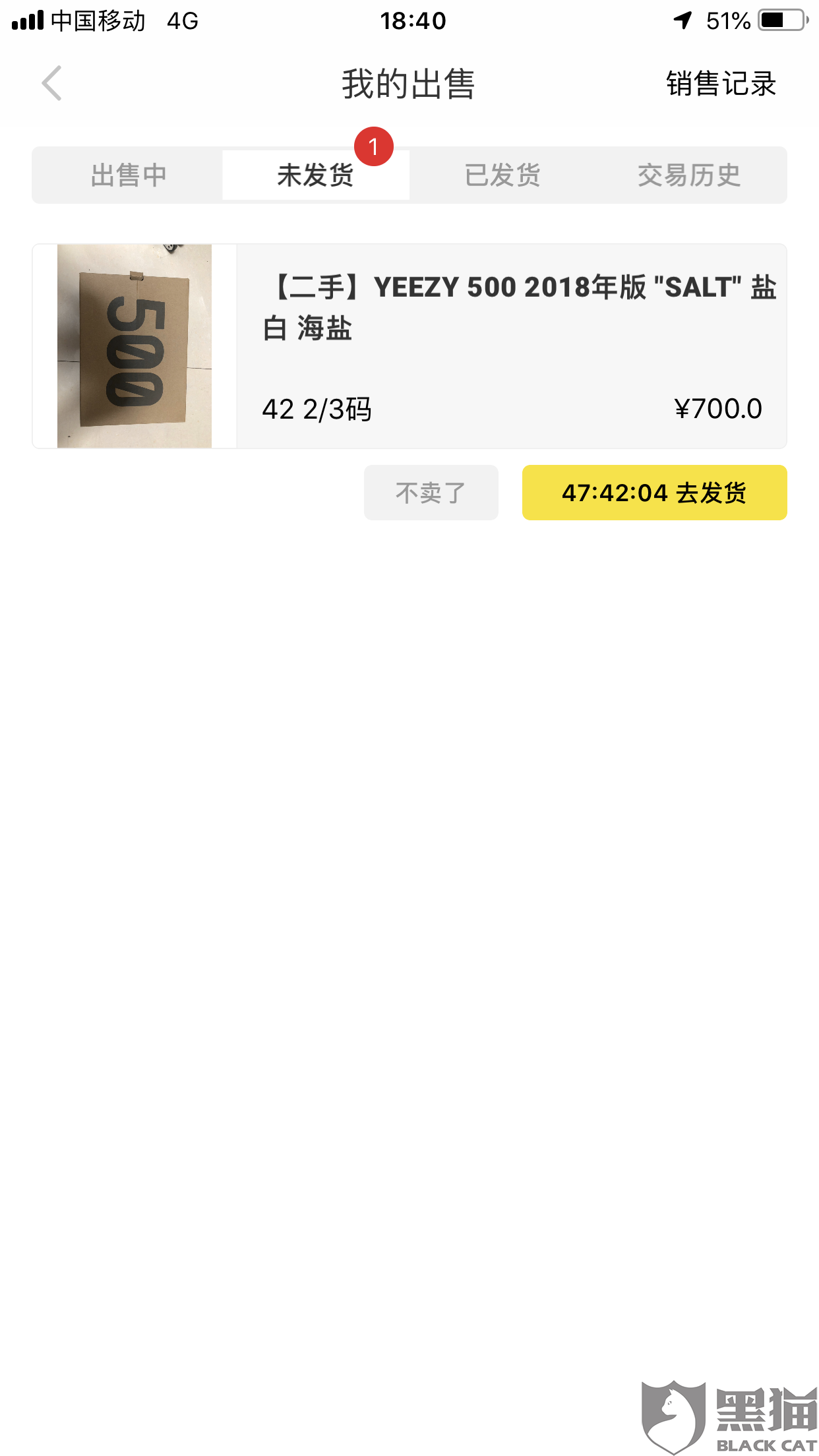
Task: Open 销售记录 sales records
Action: 721,84
